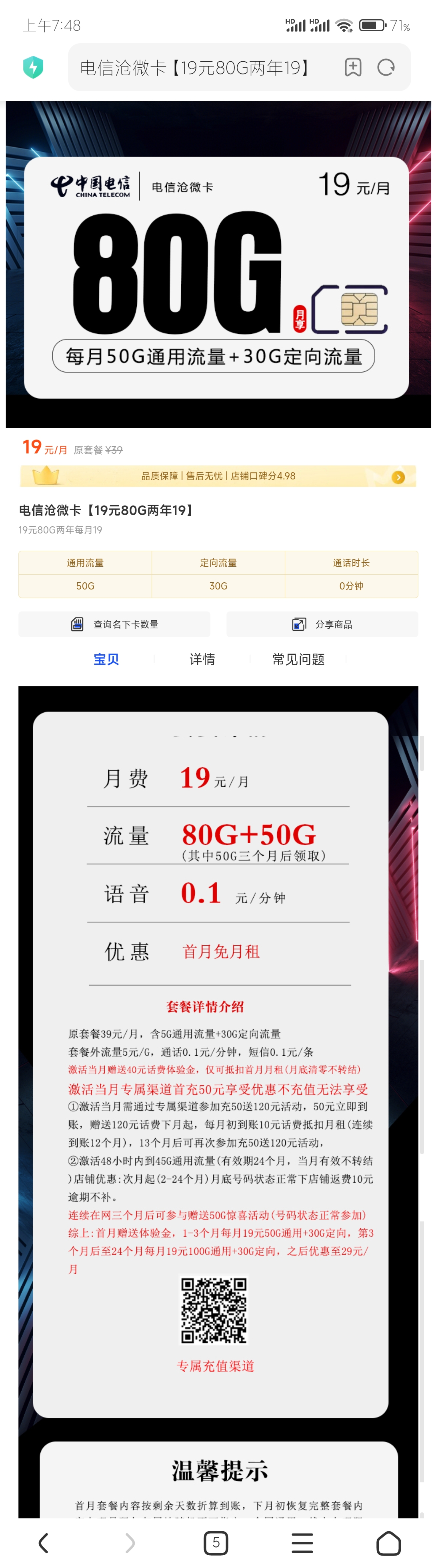The image size is (432, 1568).
Task: Go back to the previous page
Action: click(43, 1542)
